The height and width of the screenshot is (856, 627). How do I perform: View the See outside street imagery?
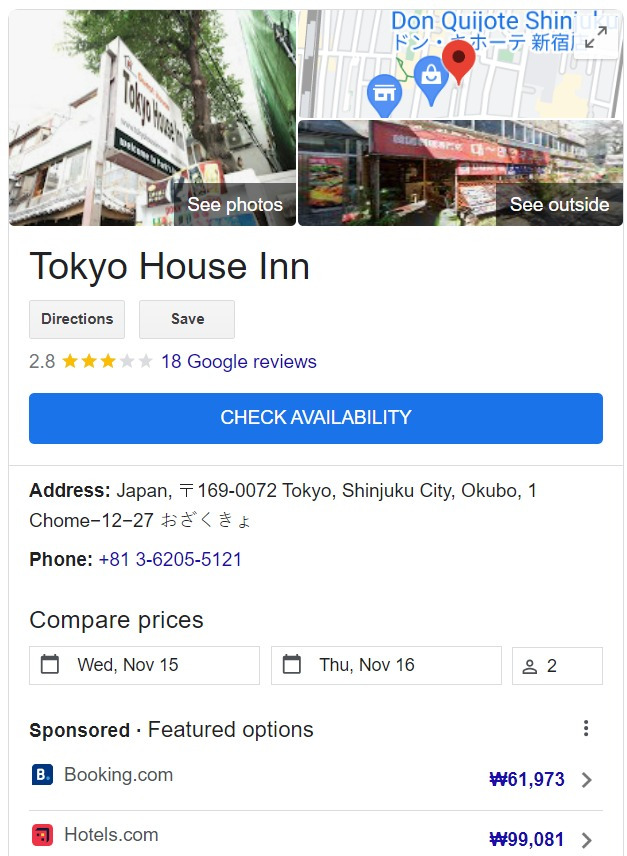click(460, 173)
